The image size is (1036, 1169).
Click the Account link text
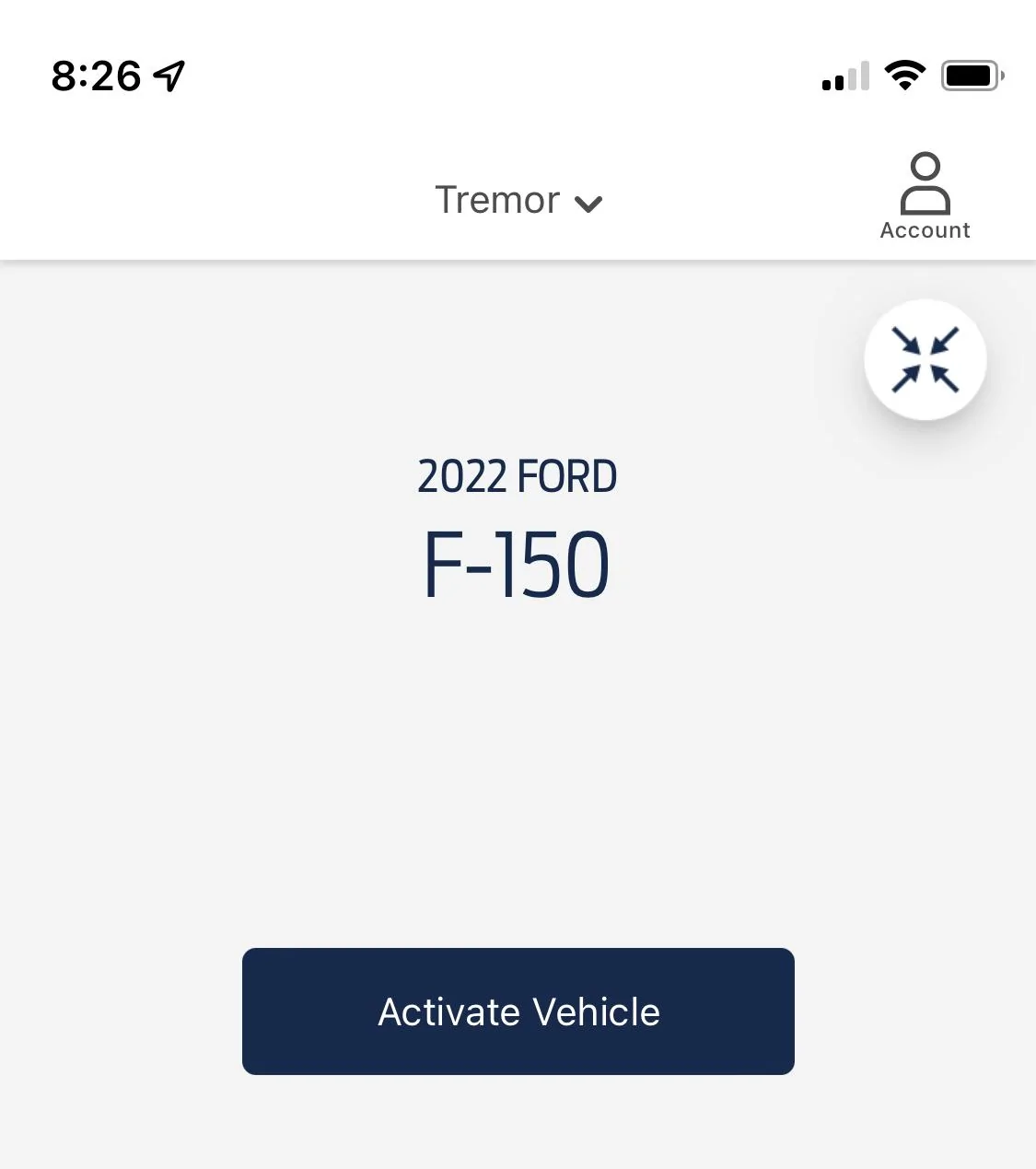[925, 229]
